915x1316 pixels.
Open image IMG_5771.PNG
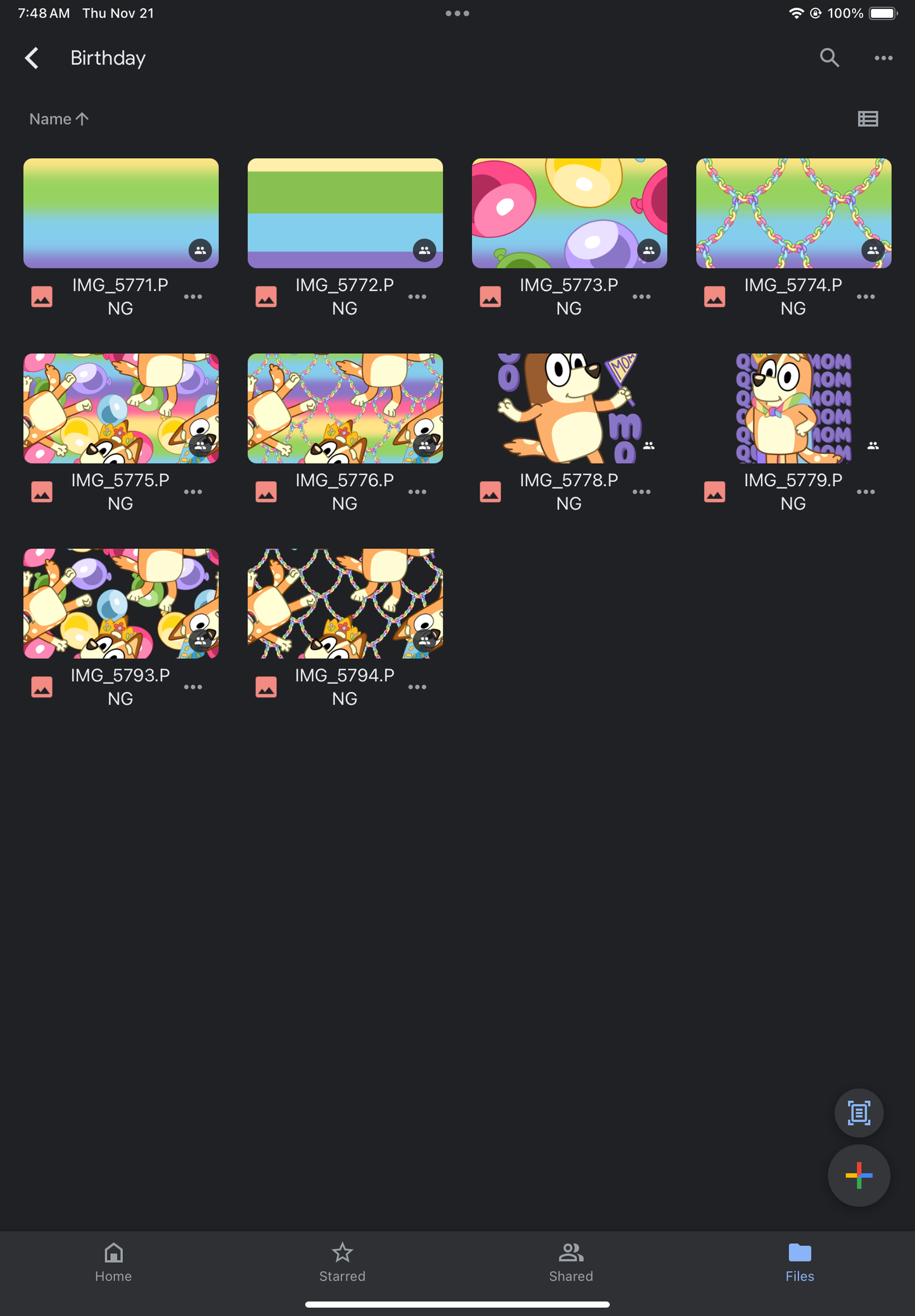pyautogui.click(x=121, y=213)
